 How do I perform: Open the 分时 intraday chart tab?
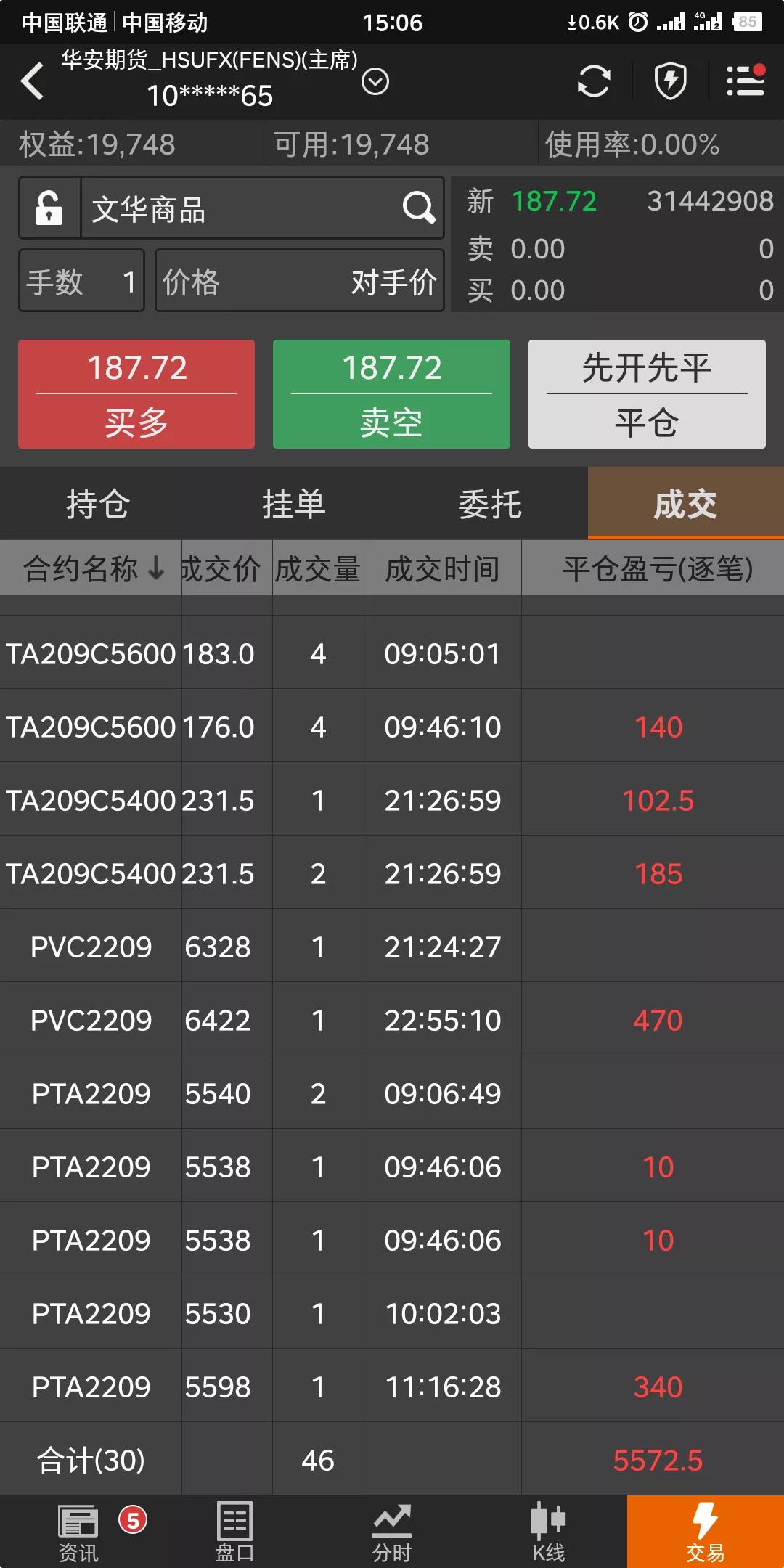pos(392,1532)
